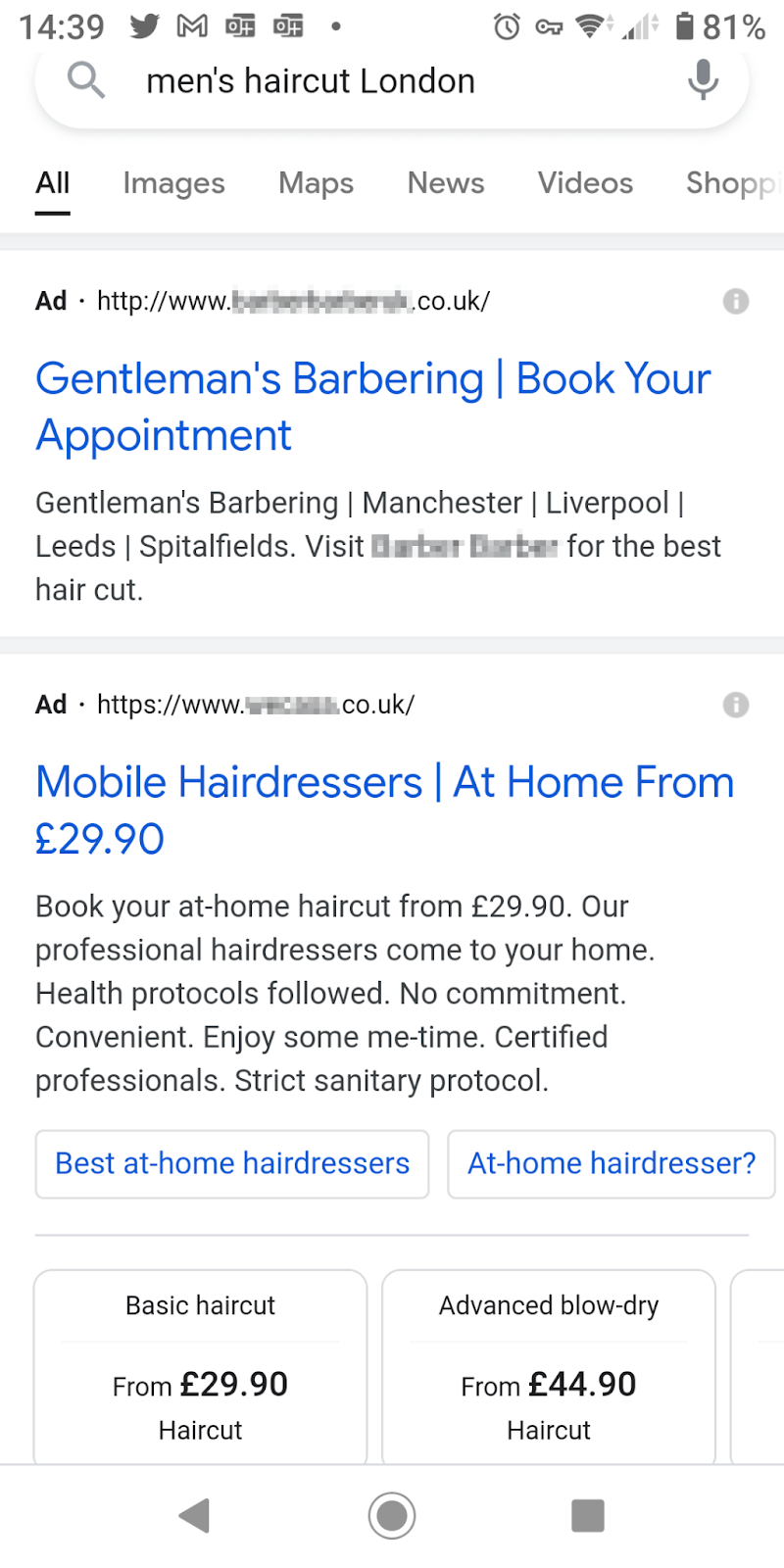The width and height of the screenshot is (784, 1568).
Task: Tap the Outlook notification icon in status bar
Action: tap(240, 26)
